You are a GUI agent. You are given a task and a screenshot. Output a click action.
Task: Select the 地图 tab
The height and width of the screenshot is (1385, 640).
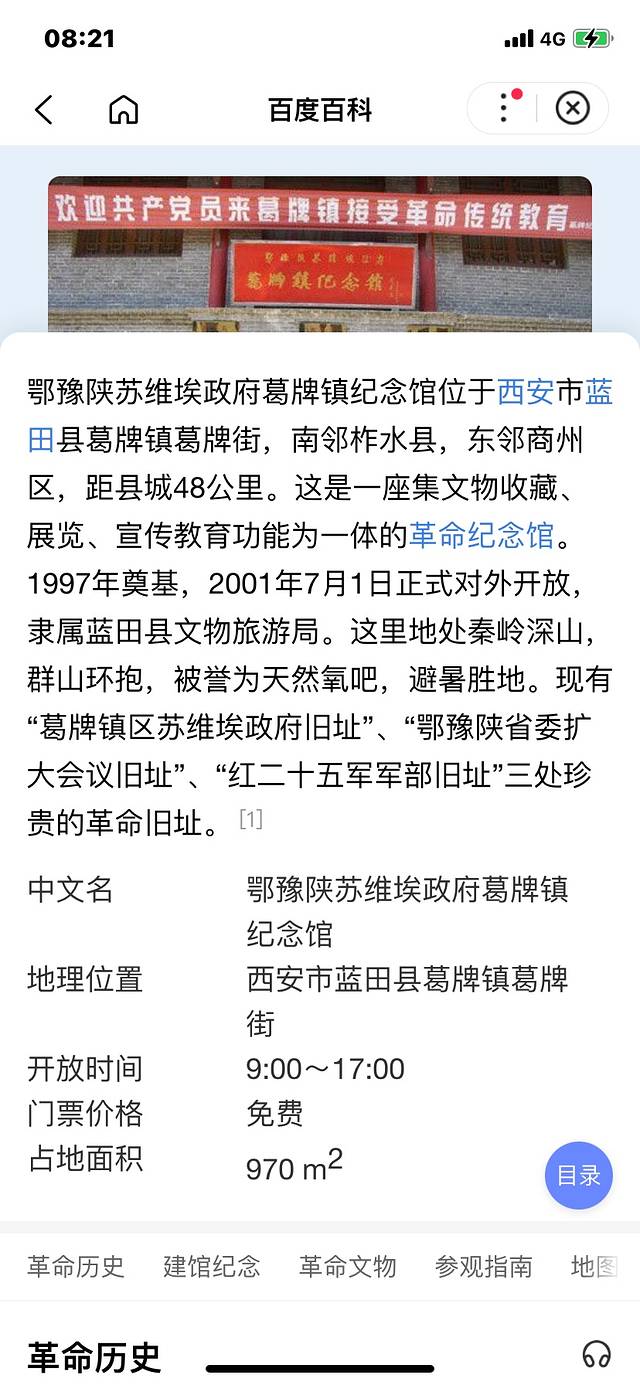tap(595, 1266)
